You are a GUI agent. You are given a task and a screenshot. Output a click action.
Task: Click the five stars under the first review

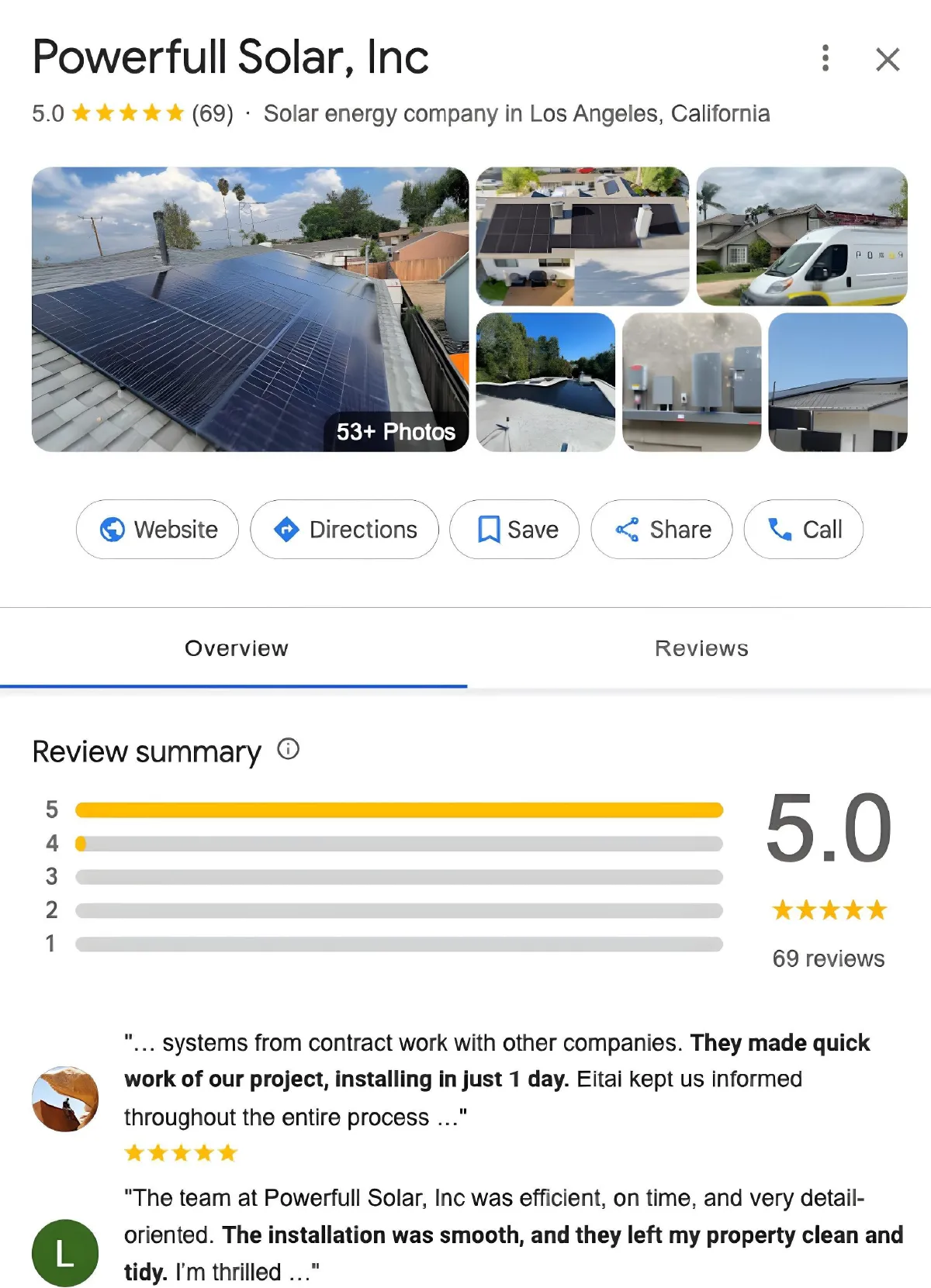[x=180, y=1152]
